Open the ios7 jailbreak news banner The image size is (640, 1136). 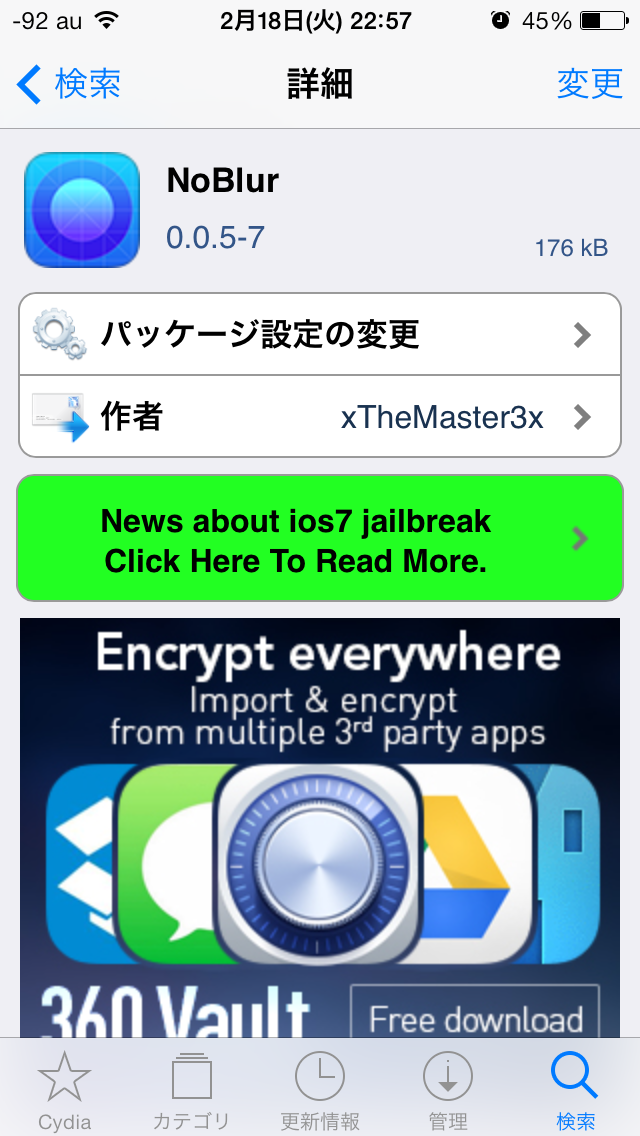click(320, 538)
